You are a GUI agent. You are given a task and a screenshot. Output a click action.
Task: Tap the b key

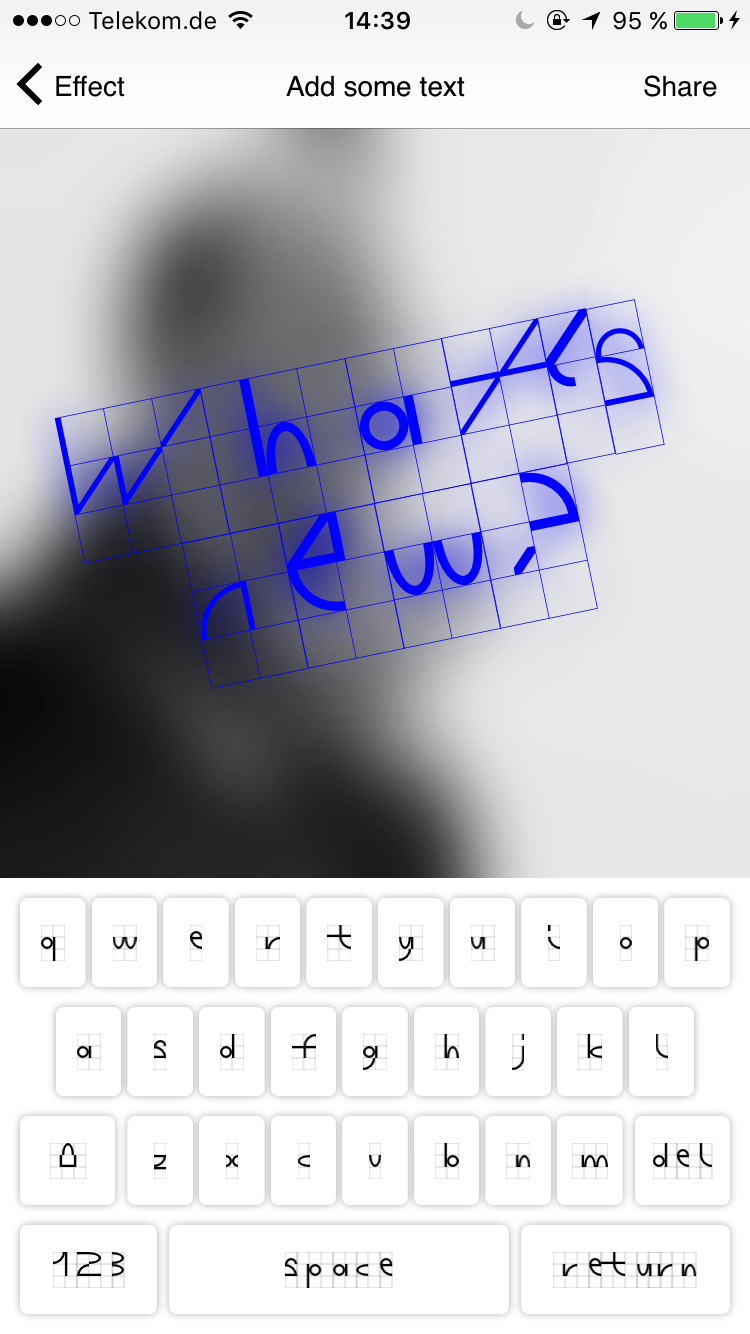[446, 1160]
